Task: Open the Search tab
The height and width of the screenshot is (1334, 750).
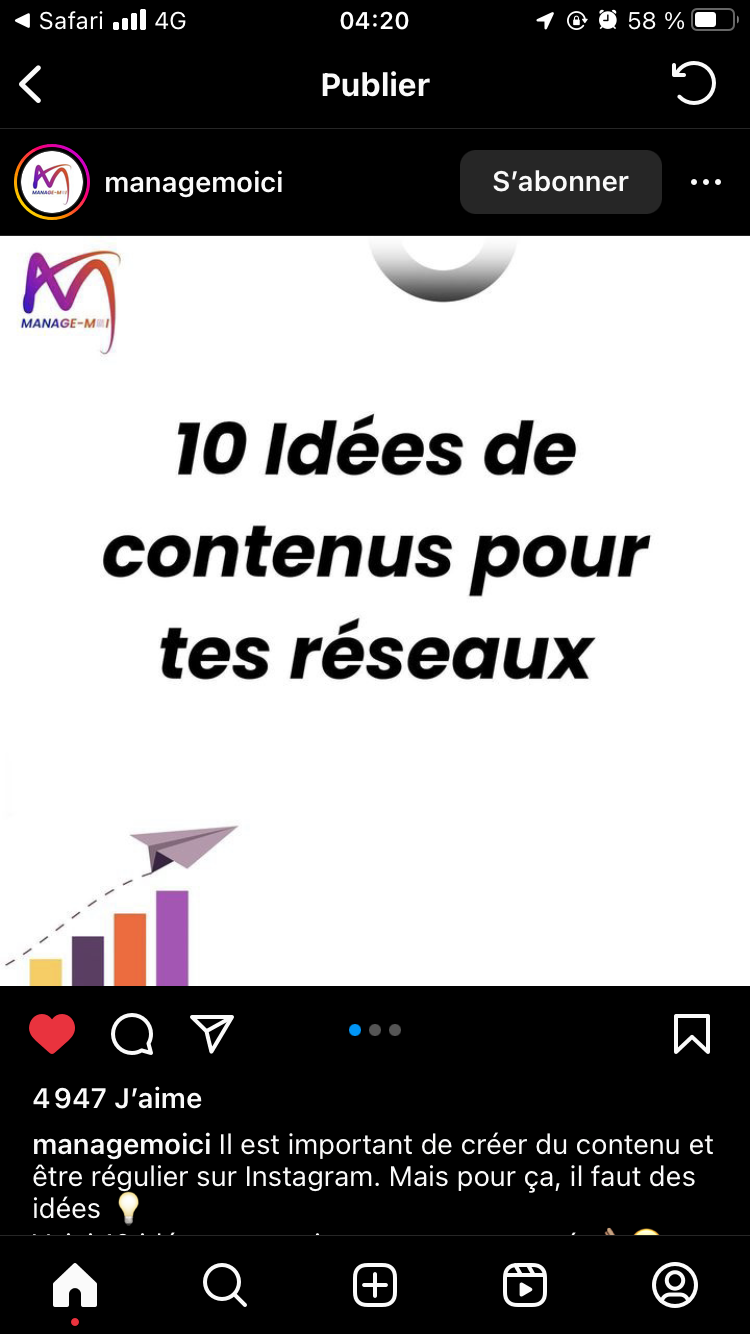Action: 225,1285
